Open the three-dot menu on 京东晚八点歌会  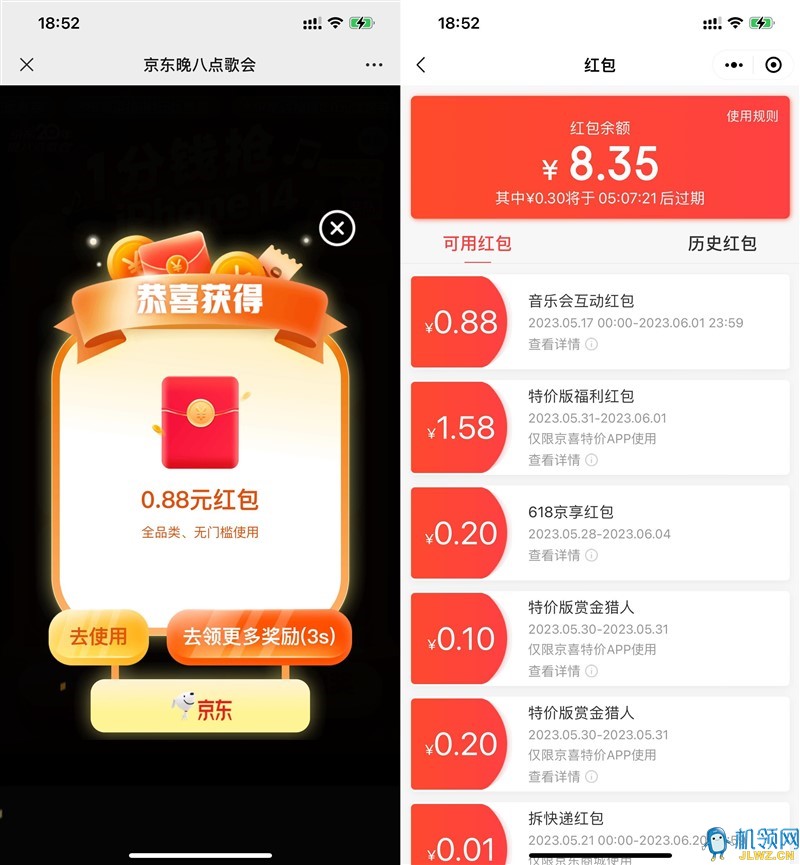(374, 65)
